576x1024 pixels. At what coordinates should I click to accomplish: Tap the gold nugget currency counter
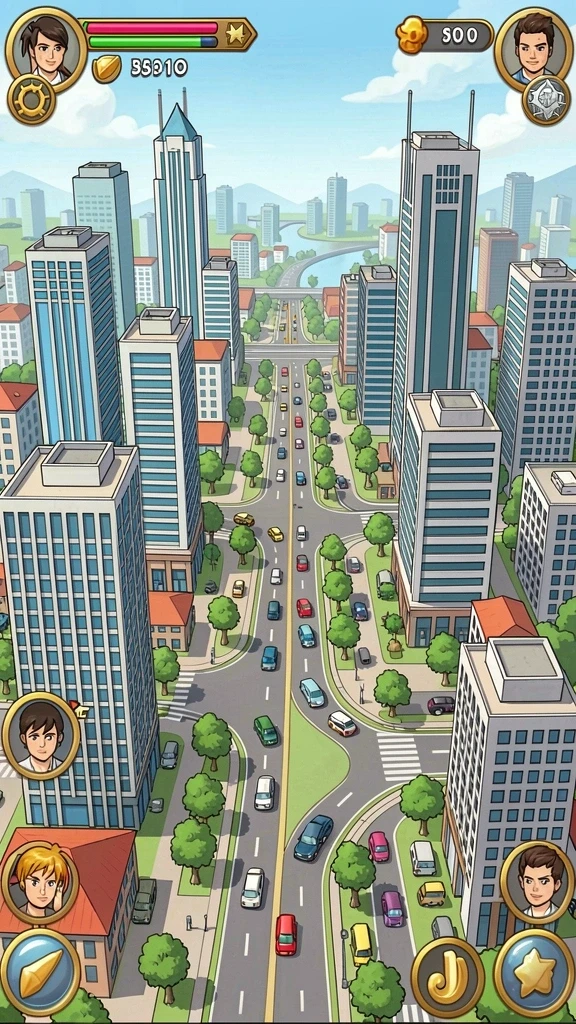pyautogui.click(x=444, y=35)
